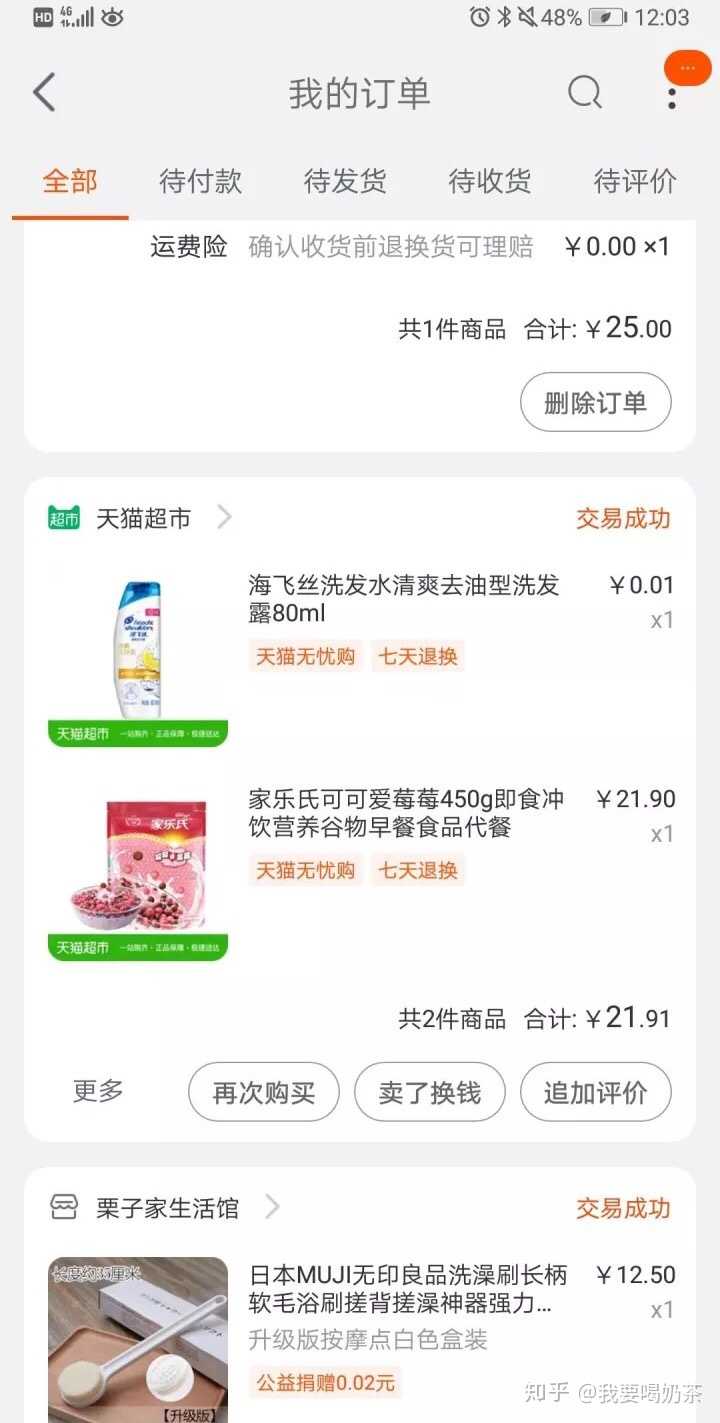Open the 海飞丝洗发水 order item
This screenshot has height=1423, width=720.
tap(405, 598)
